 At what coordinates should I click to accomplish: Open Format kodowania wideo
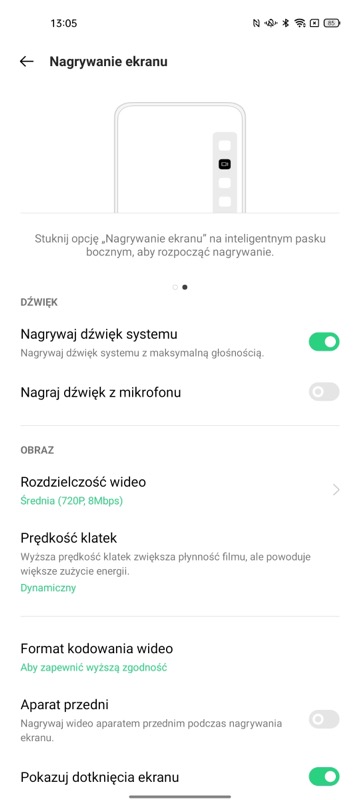coord(180,657)
